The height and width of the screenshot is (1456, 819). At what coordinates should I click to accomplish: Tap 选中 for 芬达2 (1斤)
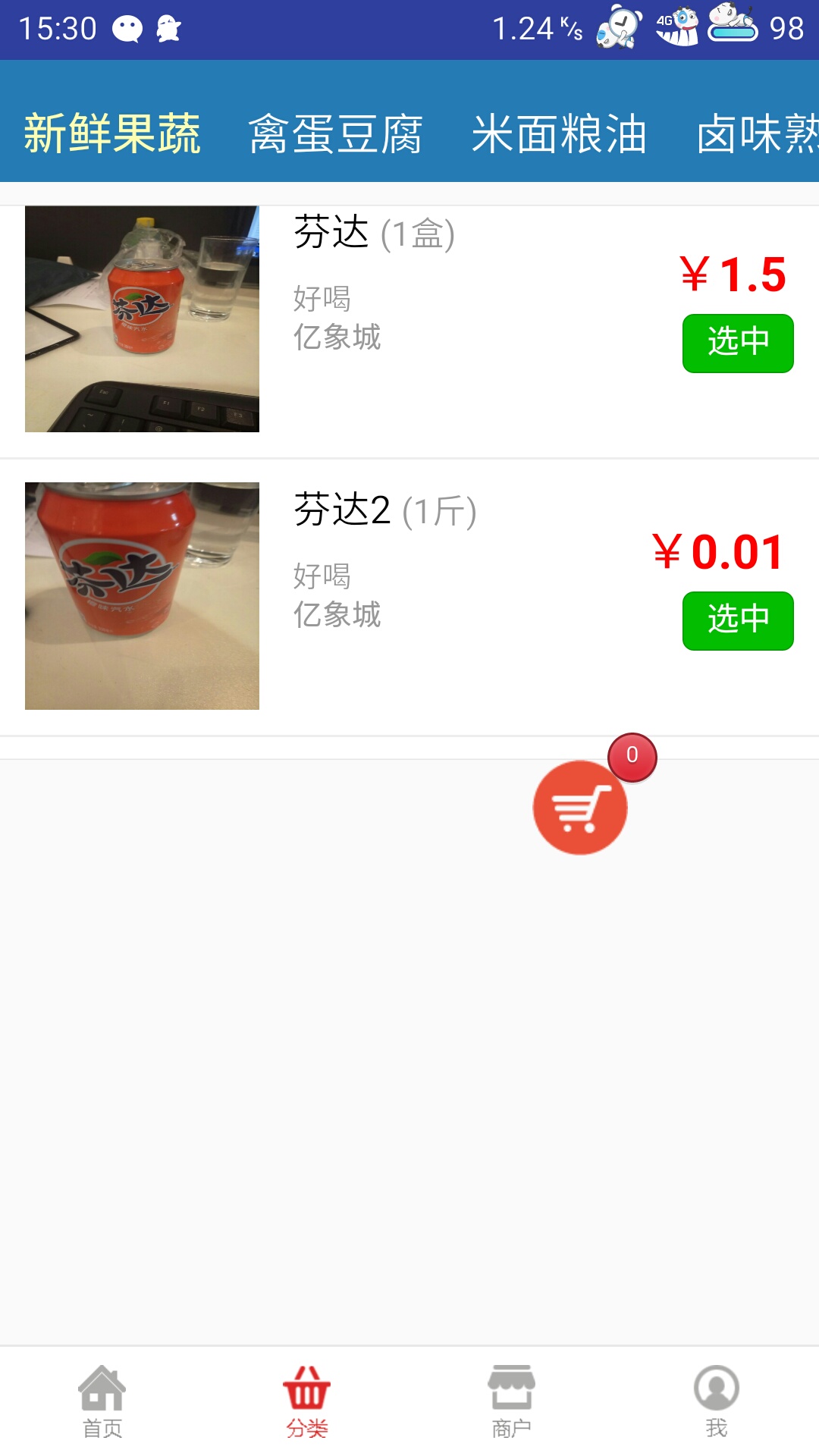(x=737, y=620)
